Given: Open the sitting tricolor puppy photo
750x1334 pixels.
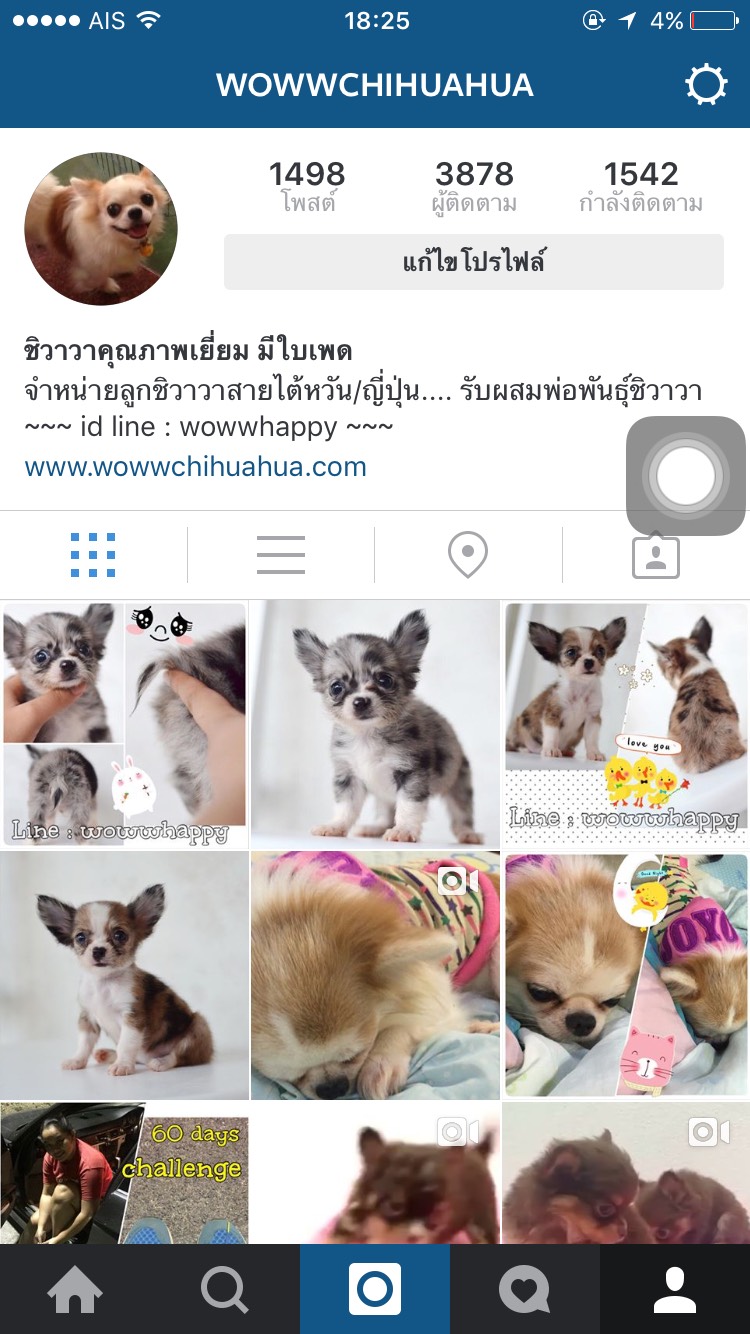Looking at the screenshot, I should coord(124,975).
